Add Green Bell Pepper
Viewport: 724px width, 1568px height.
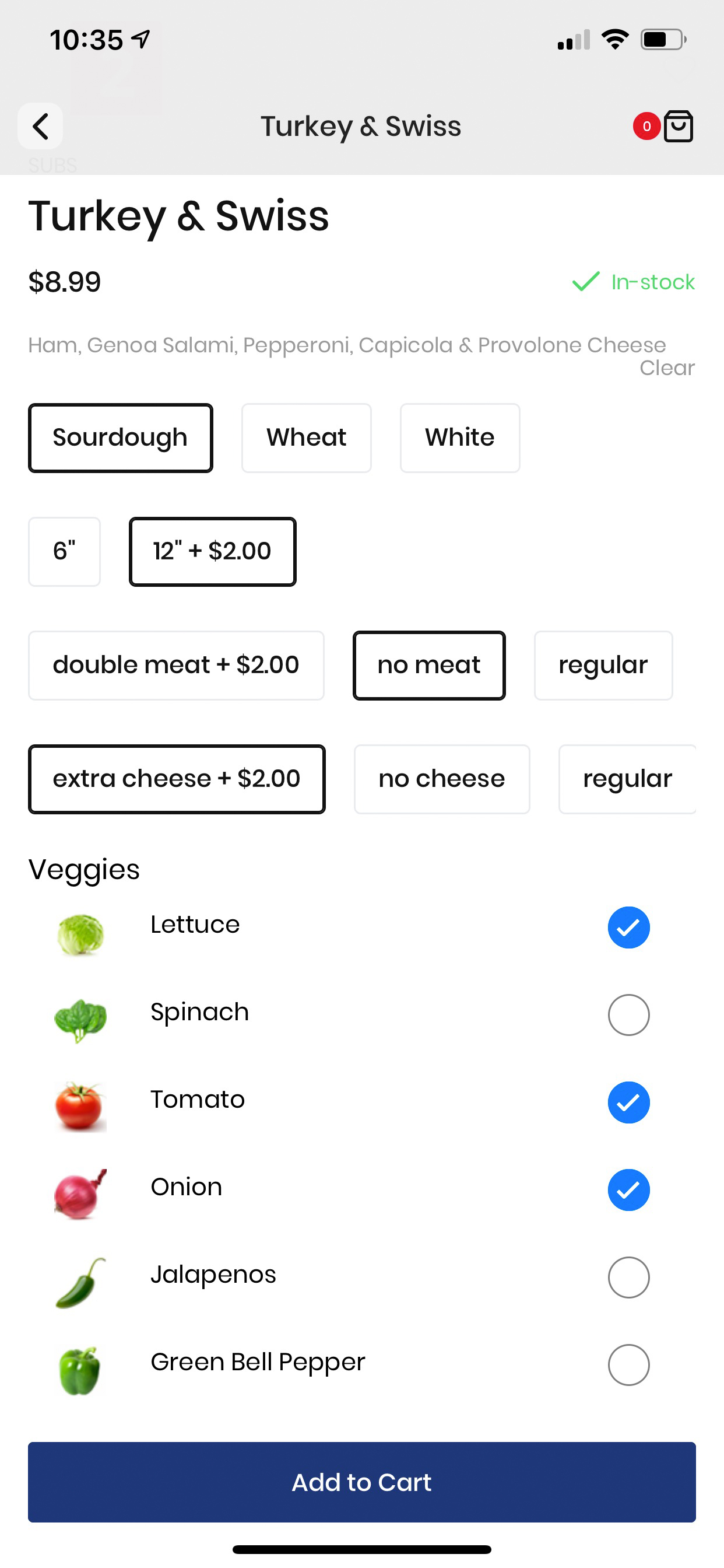[628, 1364]
